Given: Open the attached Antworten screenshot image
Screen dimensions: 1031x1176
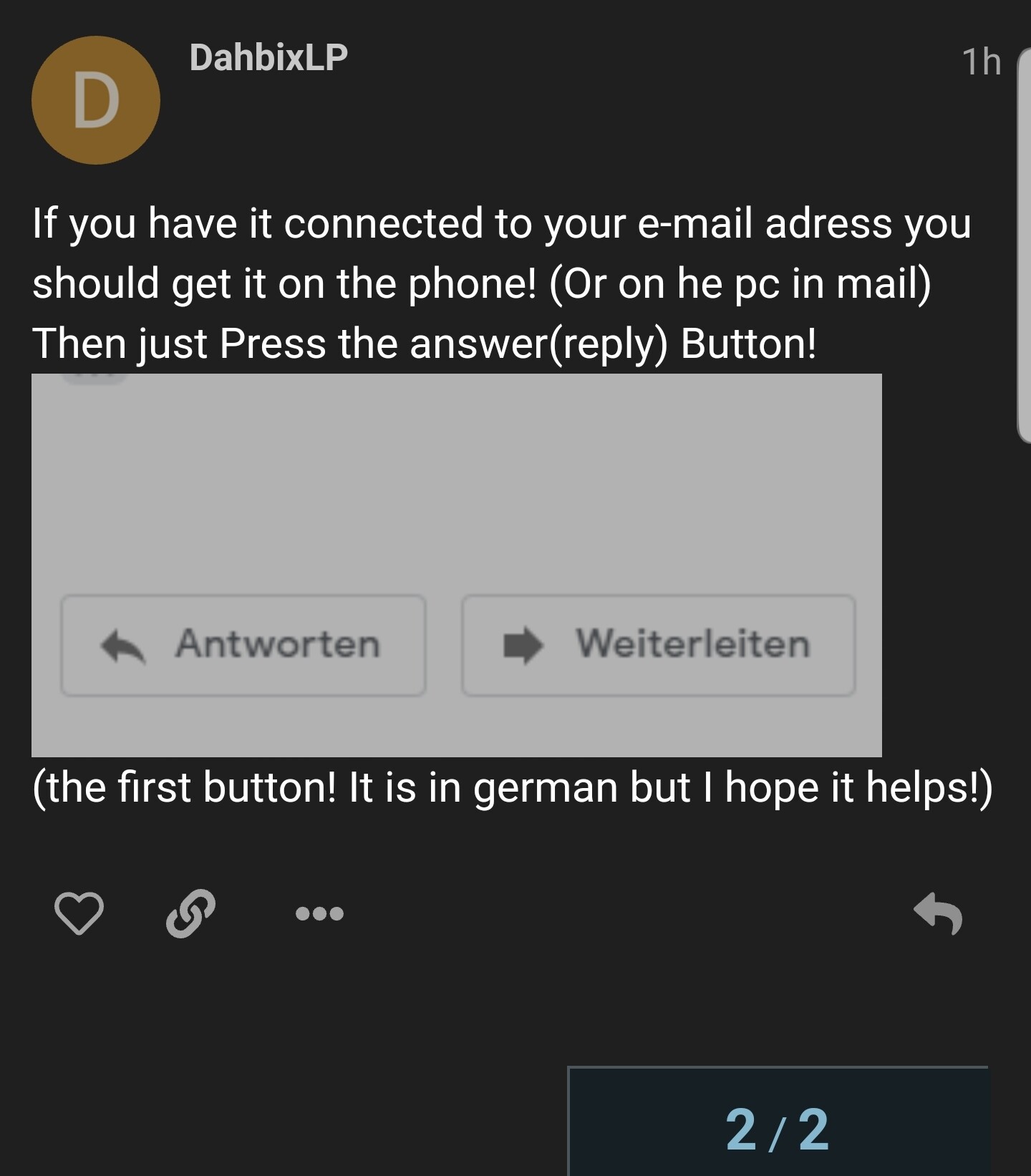Looking at the screenshot, I should click(456, 565).
